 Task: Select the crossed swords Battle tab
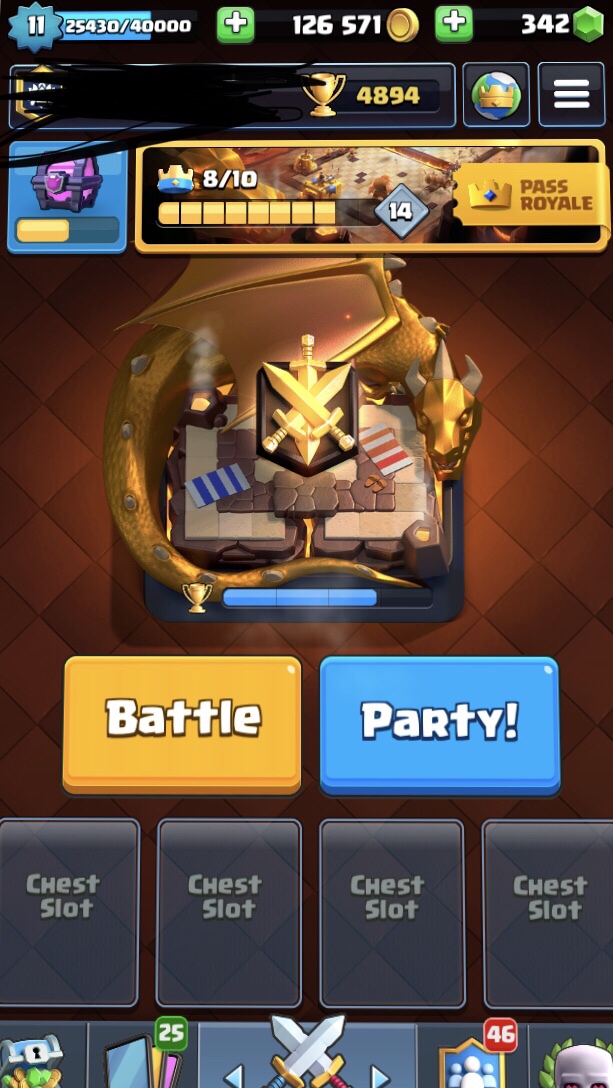(x=308, y=1053)
